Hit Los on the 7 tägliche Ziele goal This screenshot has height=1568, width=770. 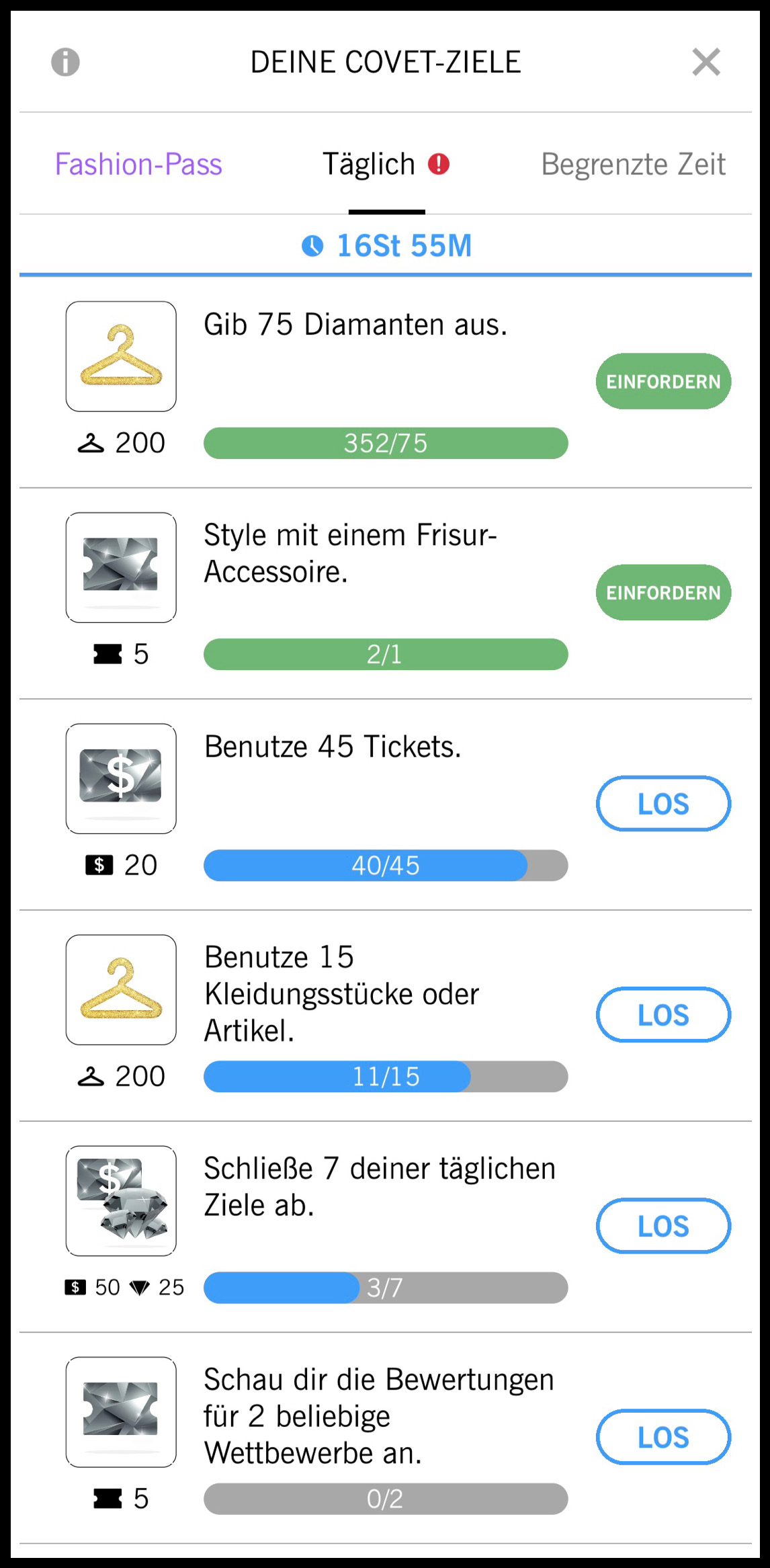tap(663, 1226)
